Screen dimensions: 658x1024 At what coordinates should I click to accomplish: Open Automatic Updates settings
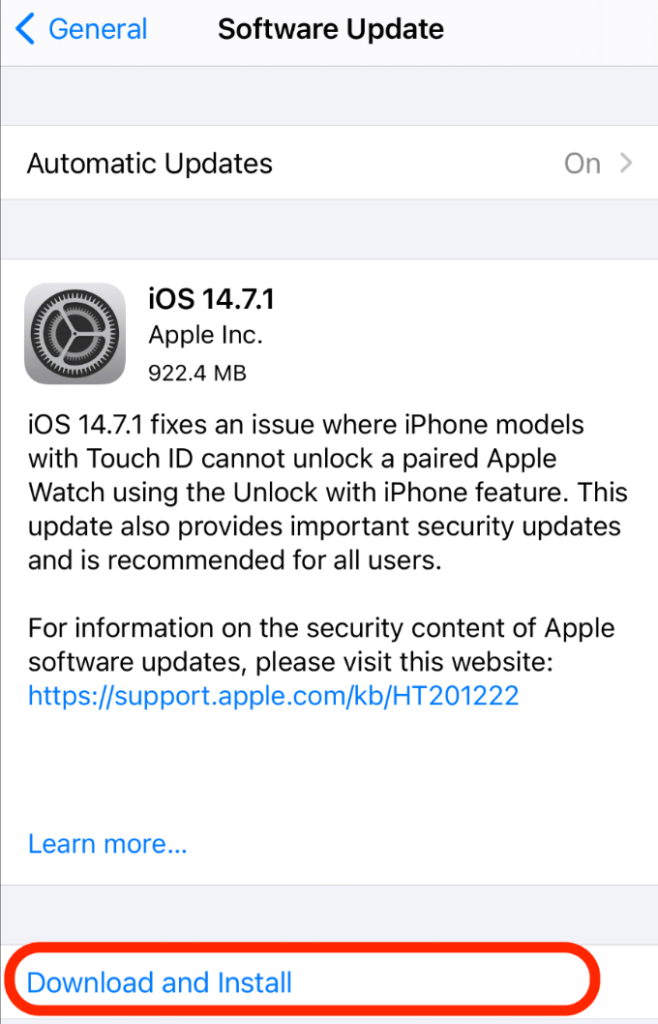(x=329, y=163)
